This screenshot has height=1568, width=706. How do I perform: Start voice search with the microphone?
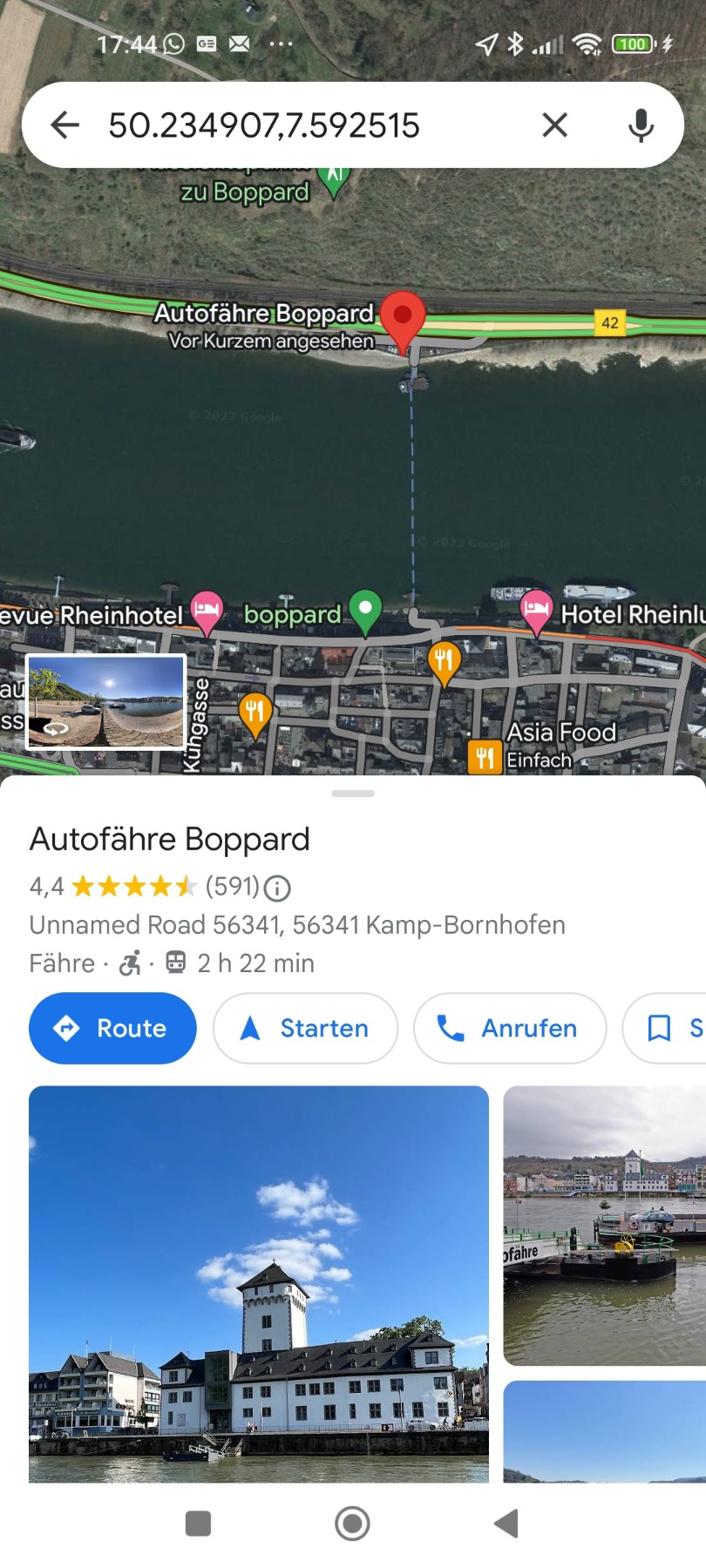pyautogui.click(x=641, y=125)
